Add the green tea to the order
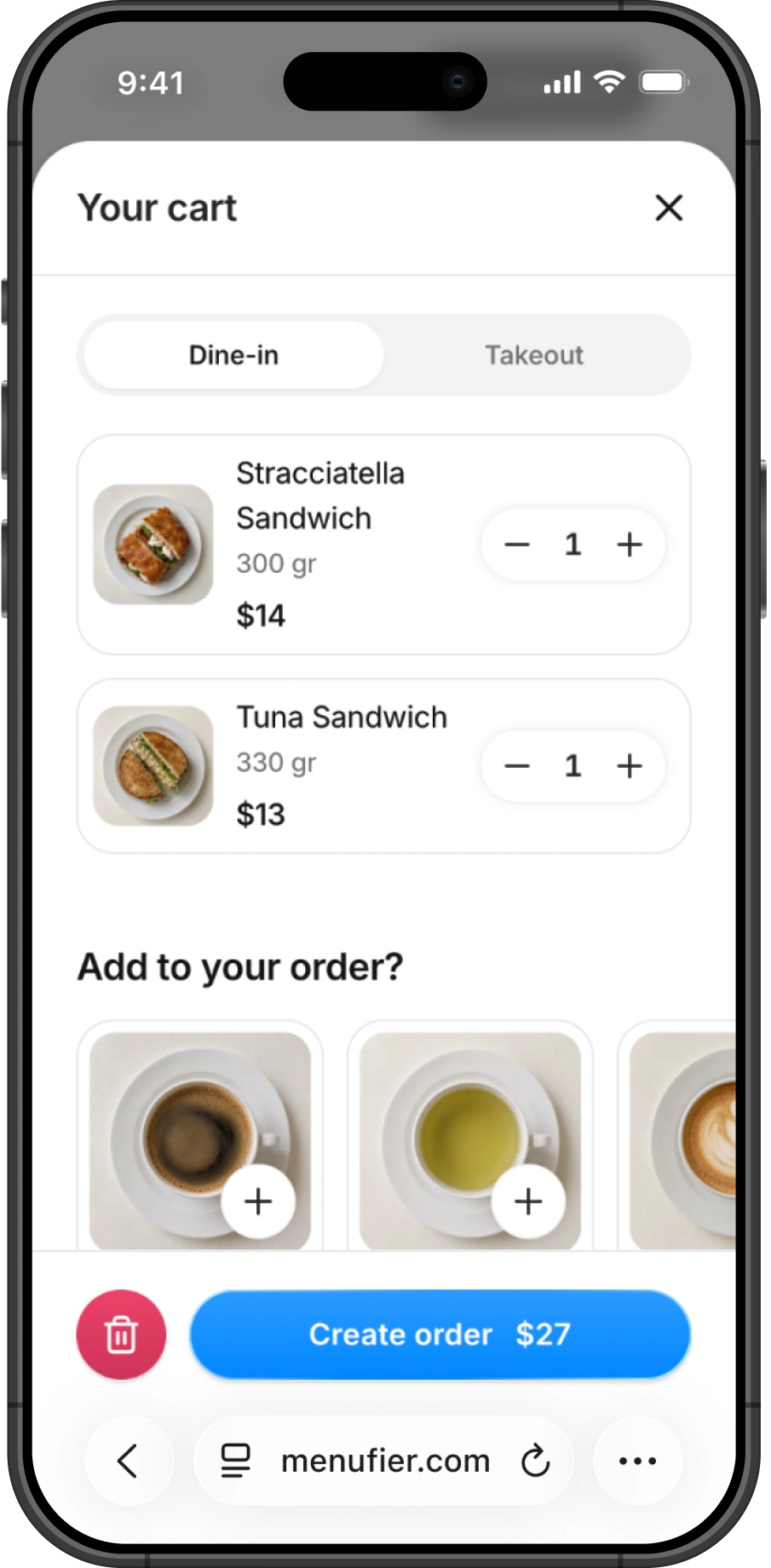 [528, 1202]
